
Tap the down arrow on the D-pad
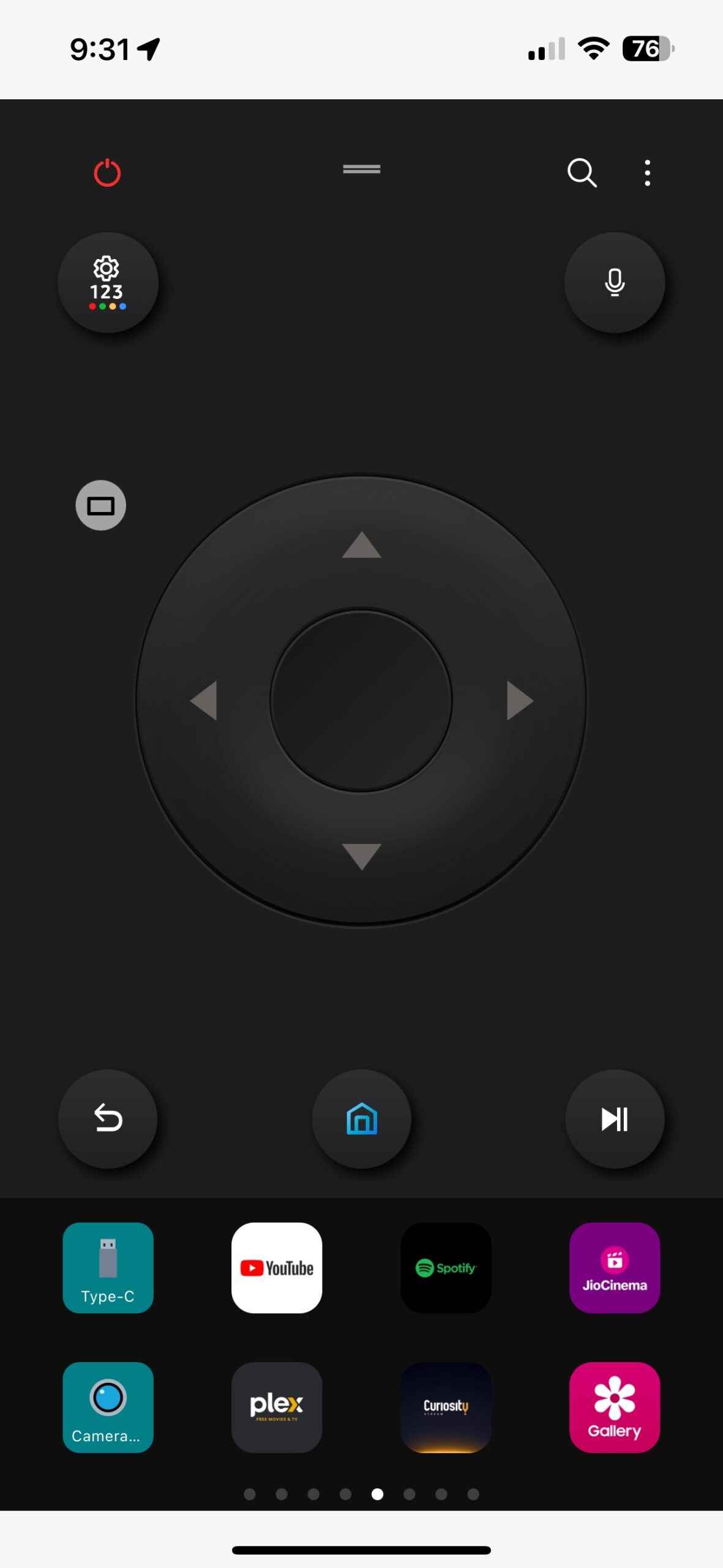361,856
